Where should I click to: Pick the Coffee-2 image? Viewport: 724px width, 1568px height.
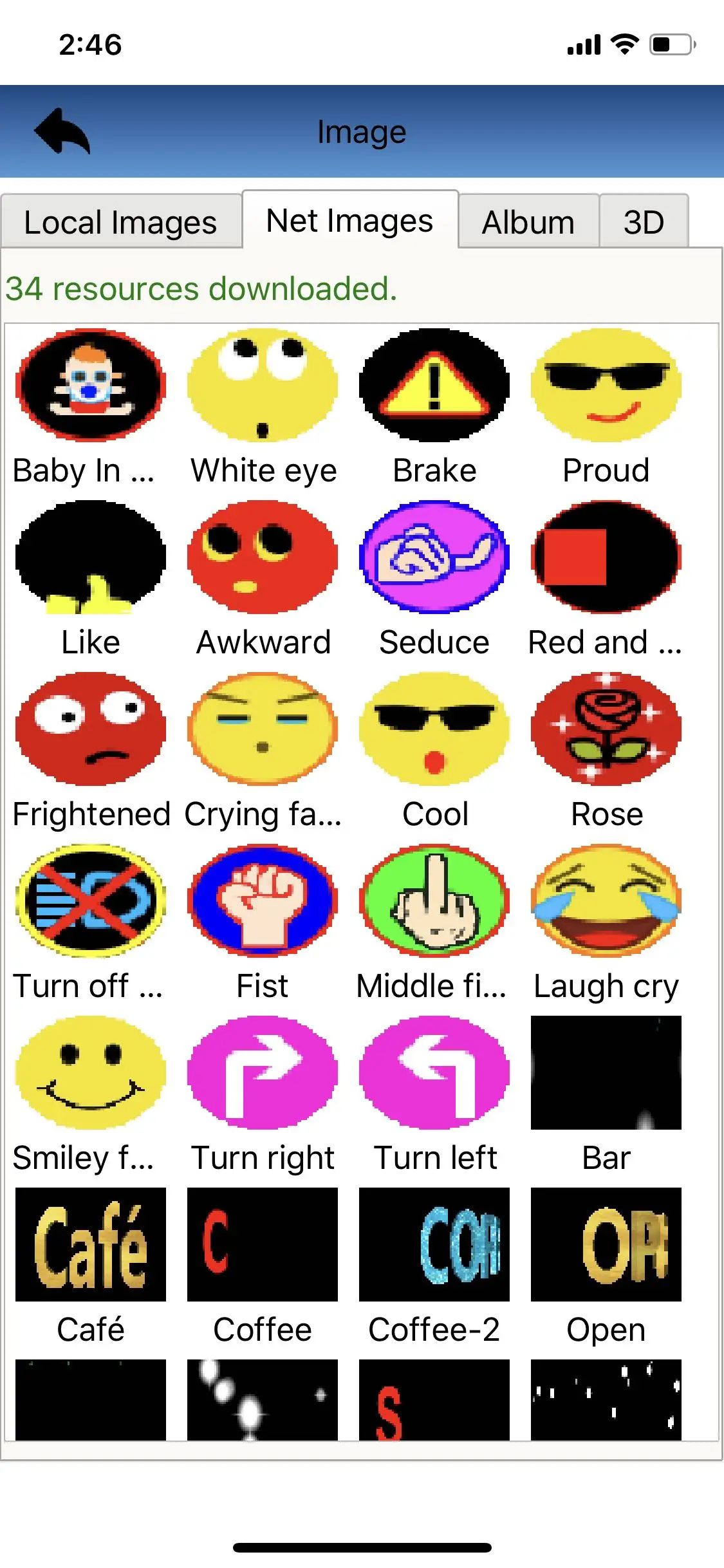pos(434,1244)
